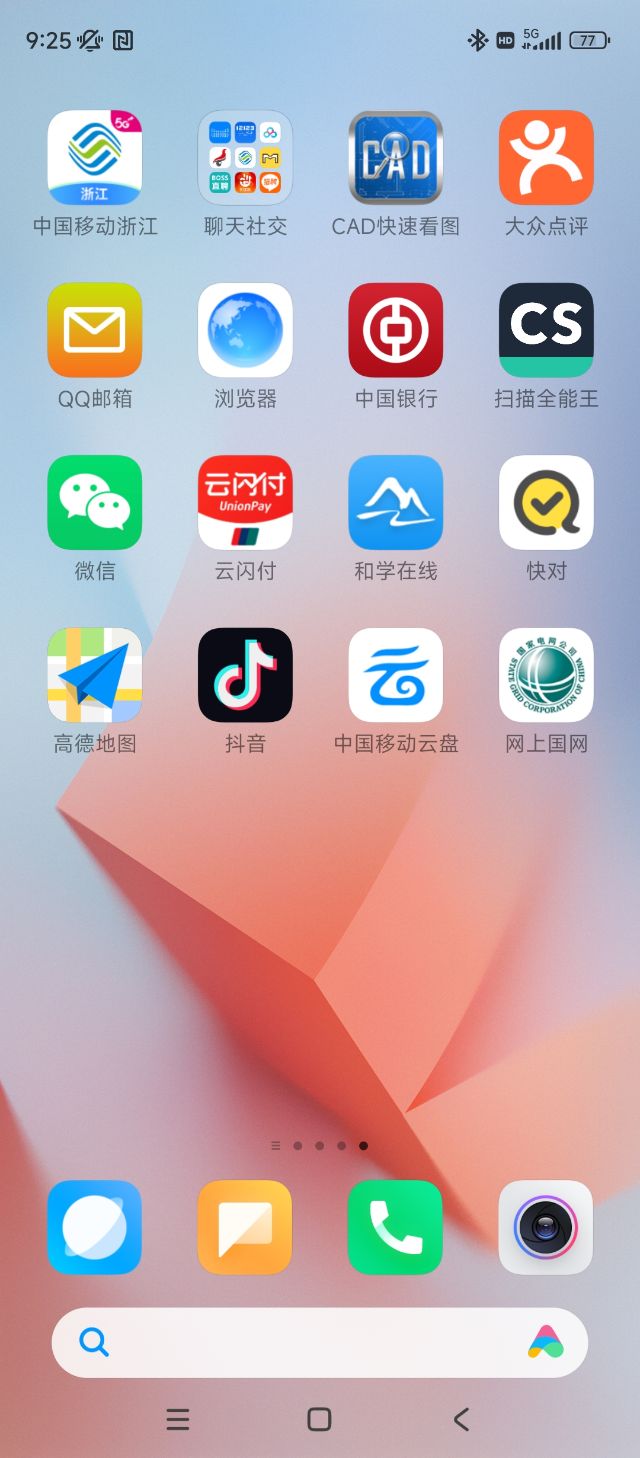The image size is (640, 1458).
Task: Open 大众点评 app
Action: point(546,158)
